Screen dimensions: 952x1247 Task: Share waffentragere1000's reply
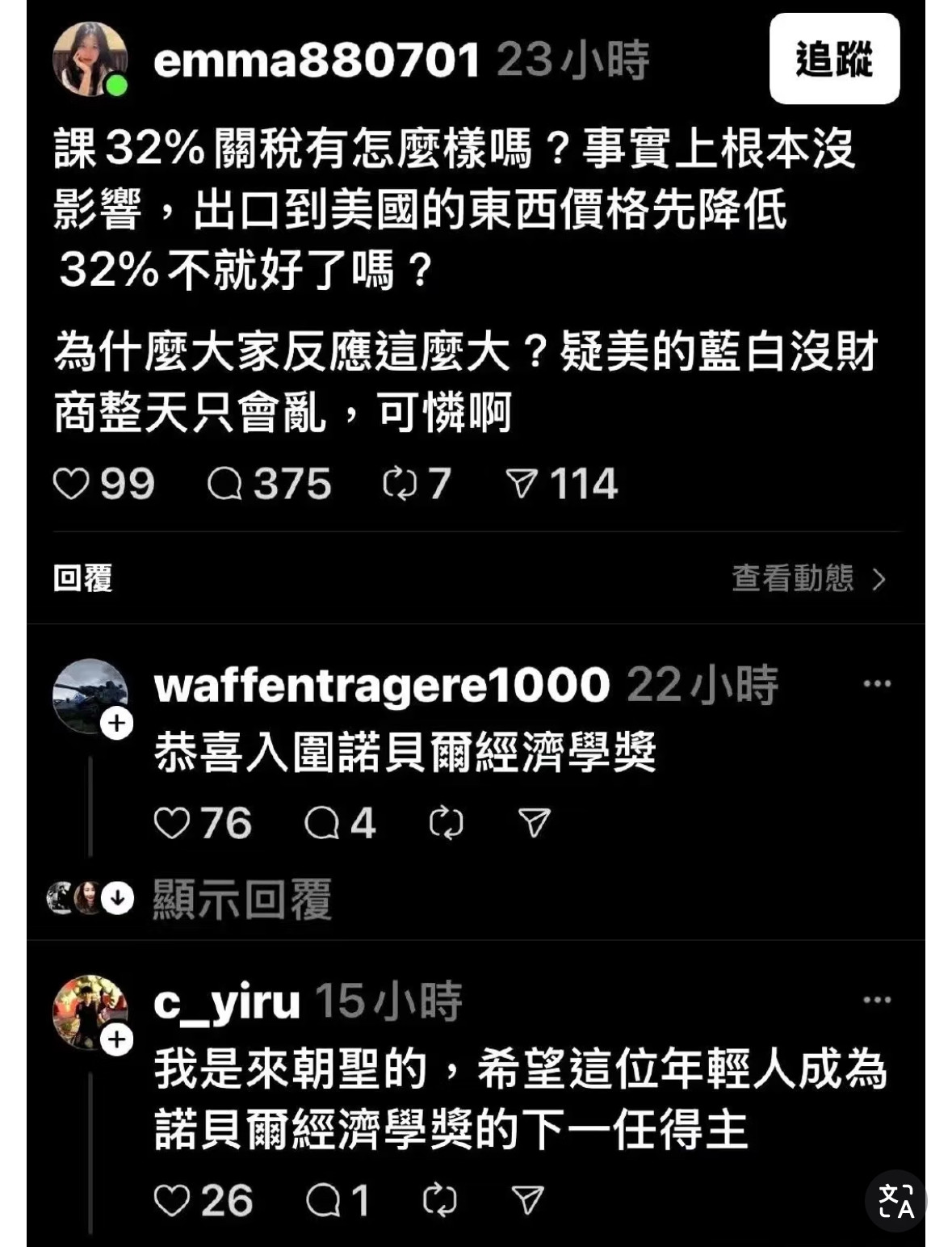click(x=534, y=823)
